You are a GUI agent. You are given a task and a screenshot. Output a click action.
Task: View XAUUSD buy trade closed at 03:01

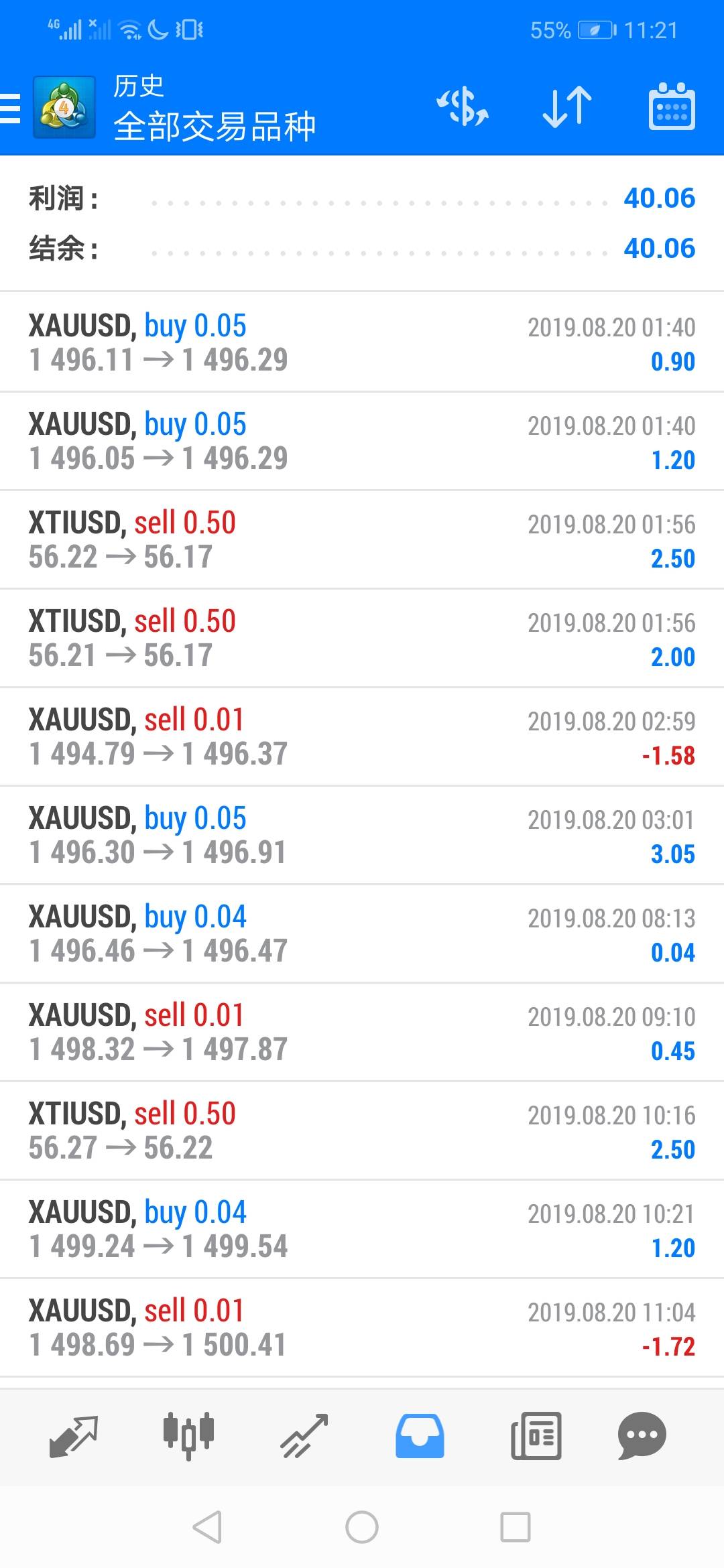[362, 835]
